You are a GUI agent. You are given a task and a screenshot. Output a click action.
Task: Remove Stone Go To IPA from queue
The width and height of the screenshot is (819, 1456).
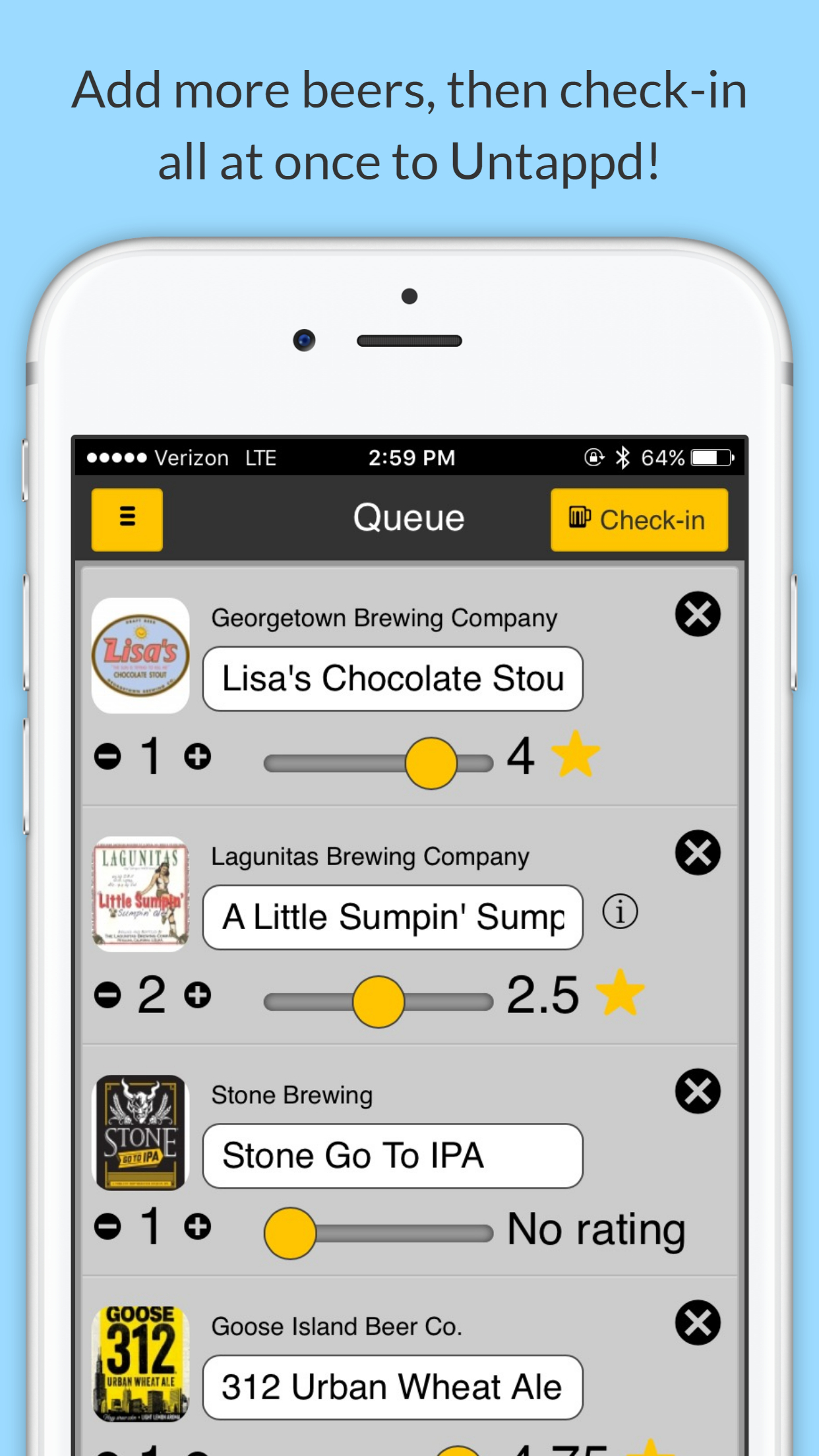point(697,1091)
